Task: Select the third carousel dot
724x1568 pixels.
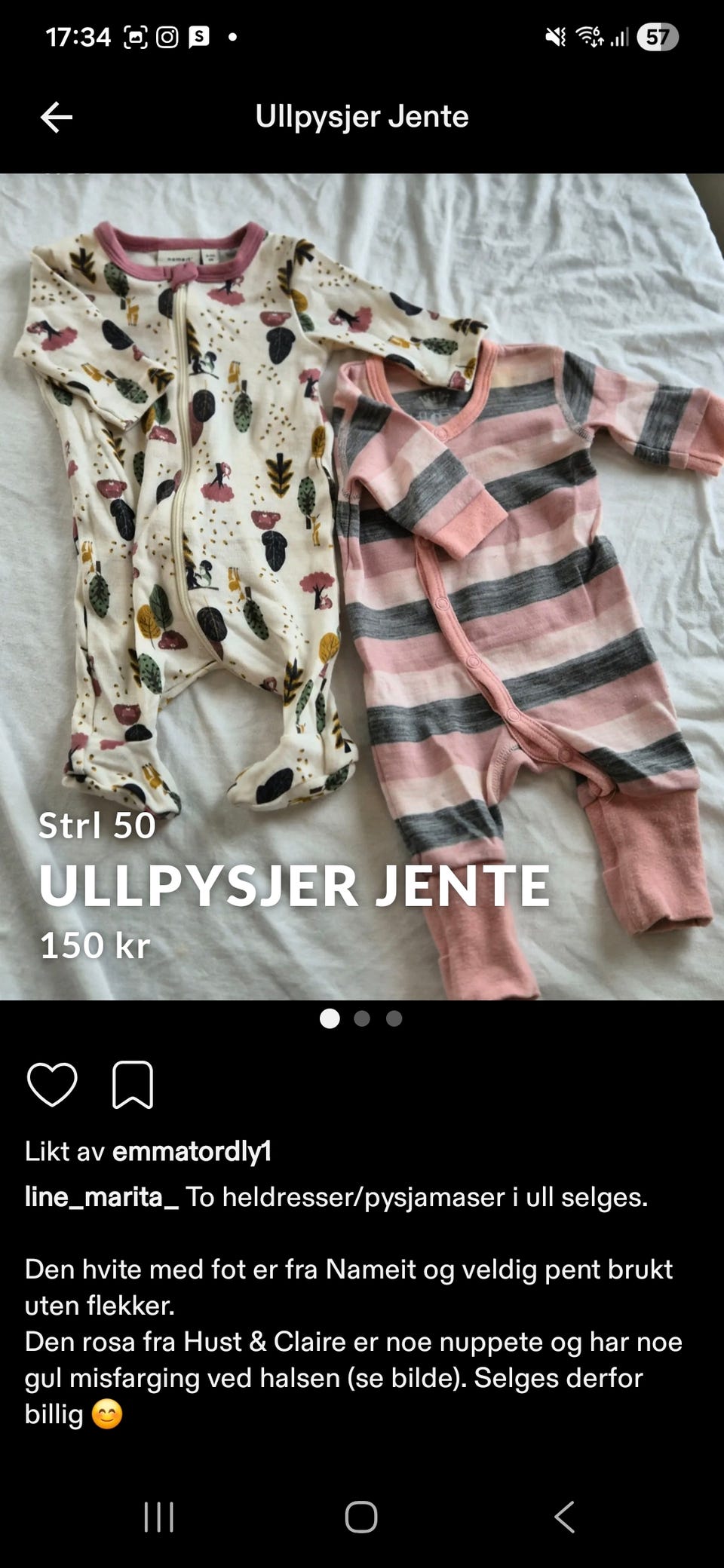Action: [393, 1019]
